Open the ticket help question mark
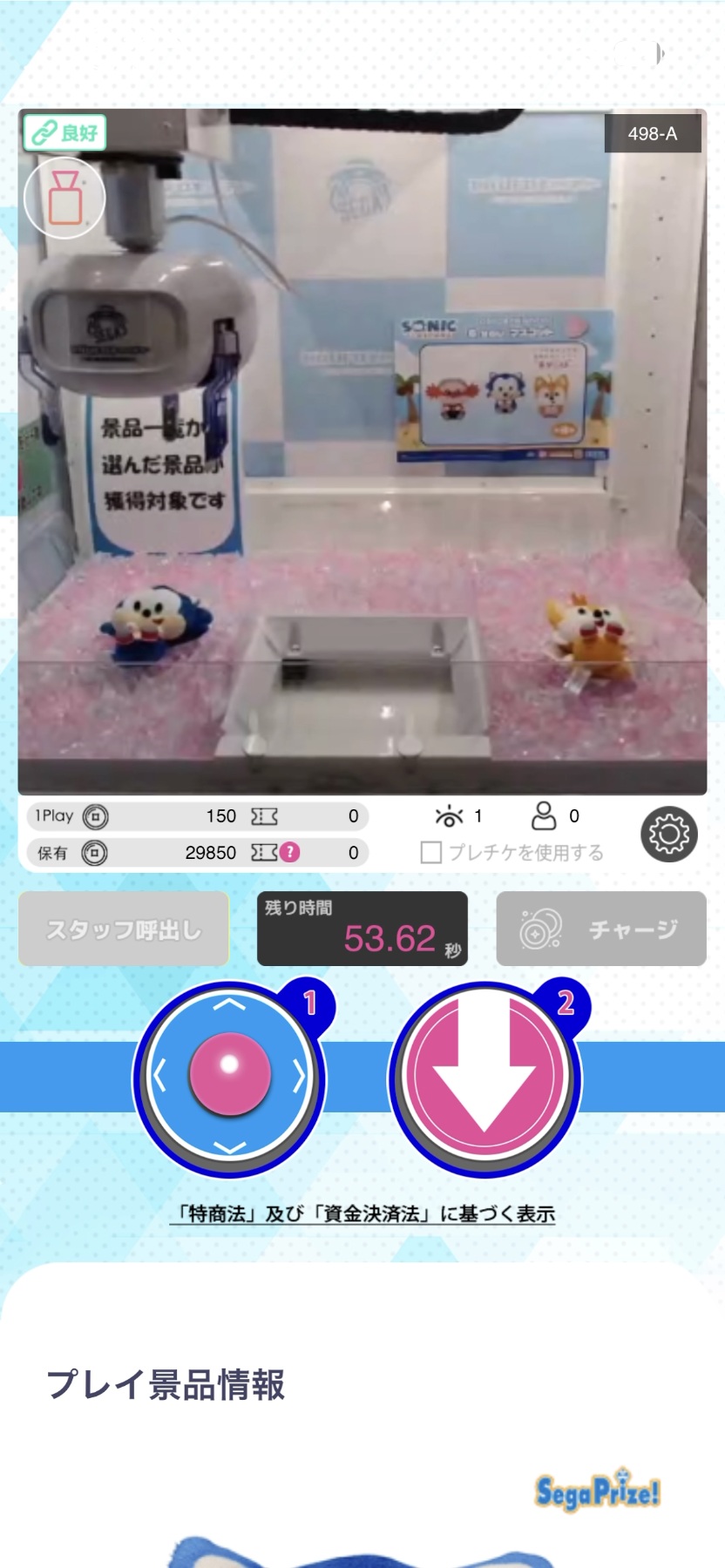The width and height of the screenshot is (725, 1568). pos(289,852)
